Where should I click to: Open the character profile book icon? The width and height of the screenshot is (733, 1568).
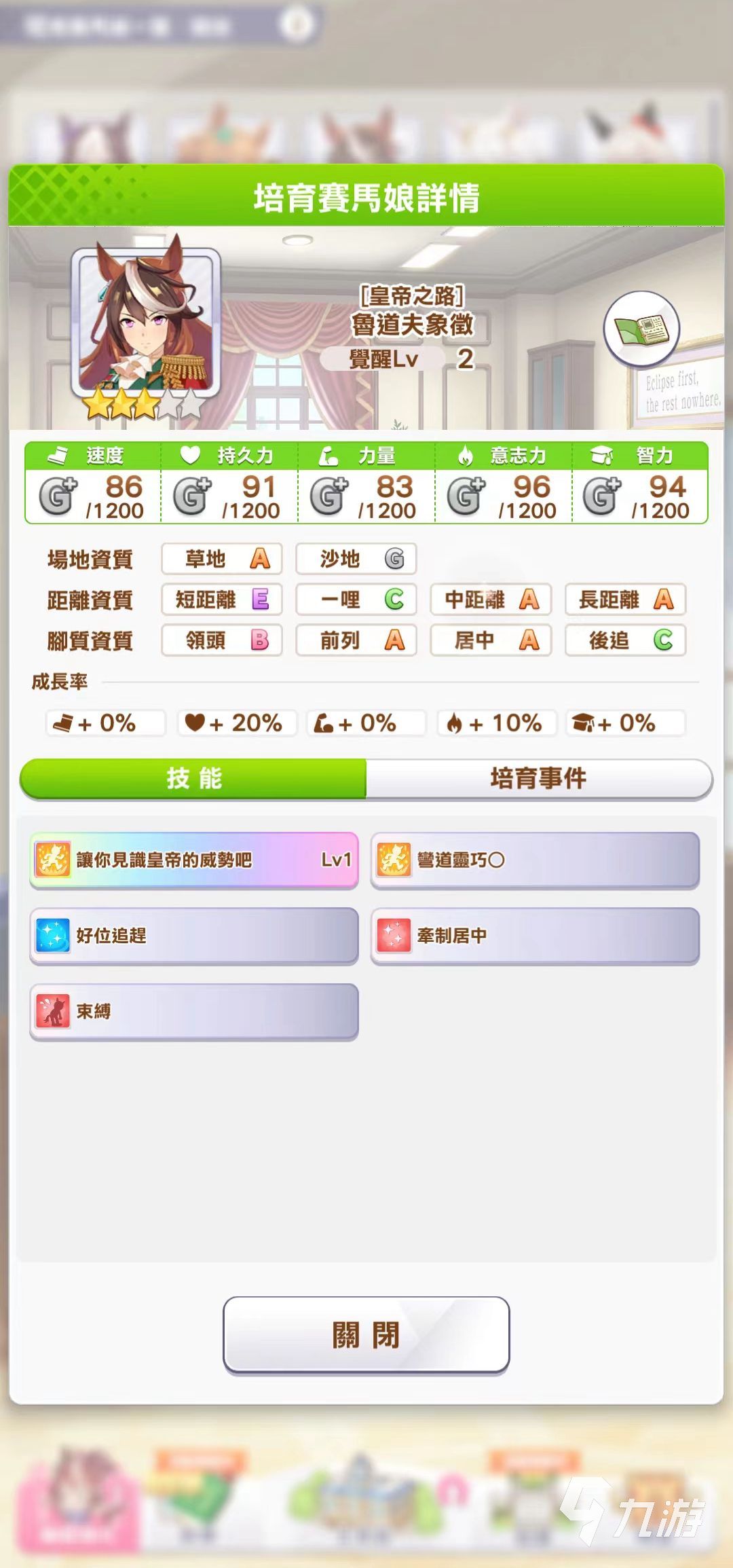coord(641,329)
